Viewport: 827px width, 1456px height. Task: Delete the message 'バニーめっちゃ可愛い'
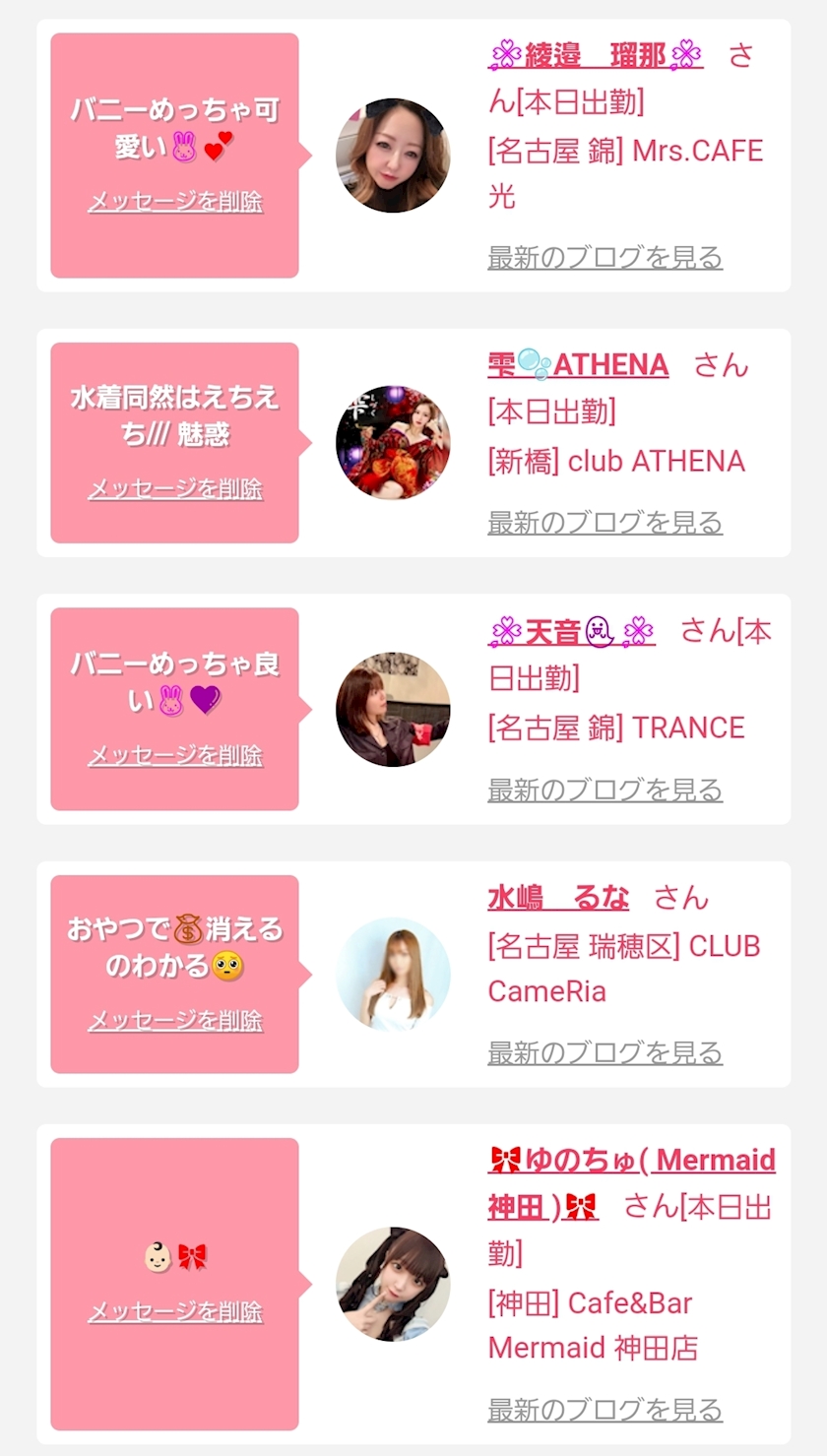(x=175, y=202)
